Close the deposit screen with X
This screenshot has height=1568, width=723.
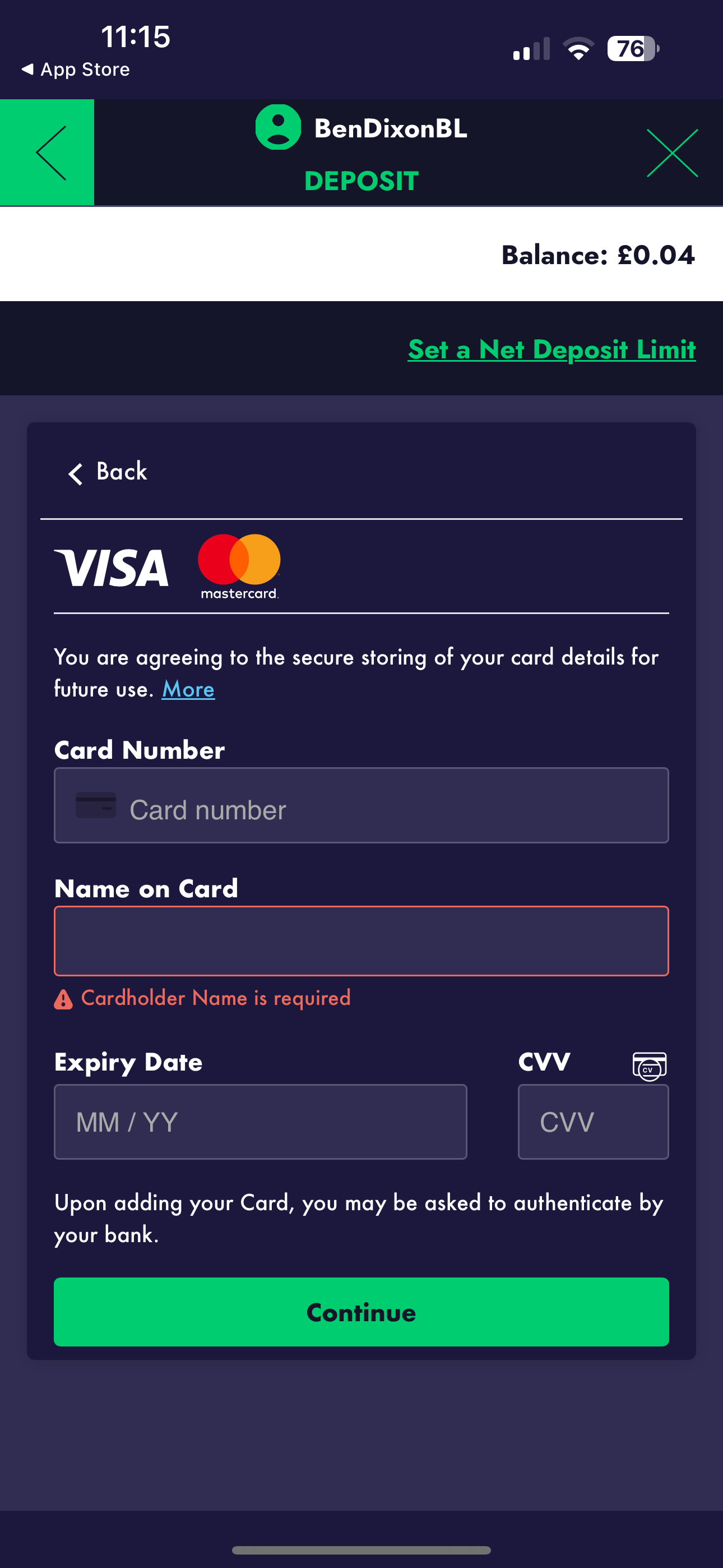672,153
